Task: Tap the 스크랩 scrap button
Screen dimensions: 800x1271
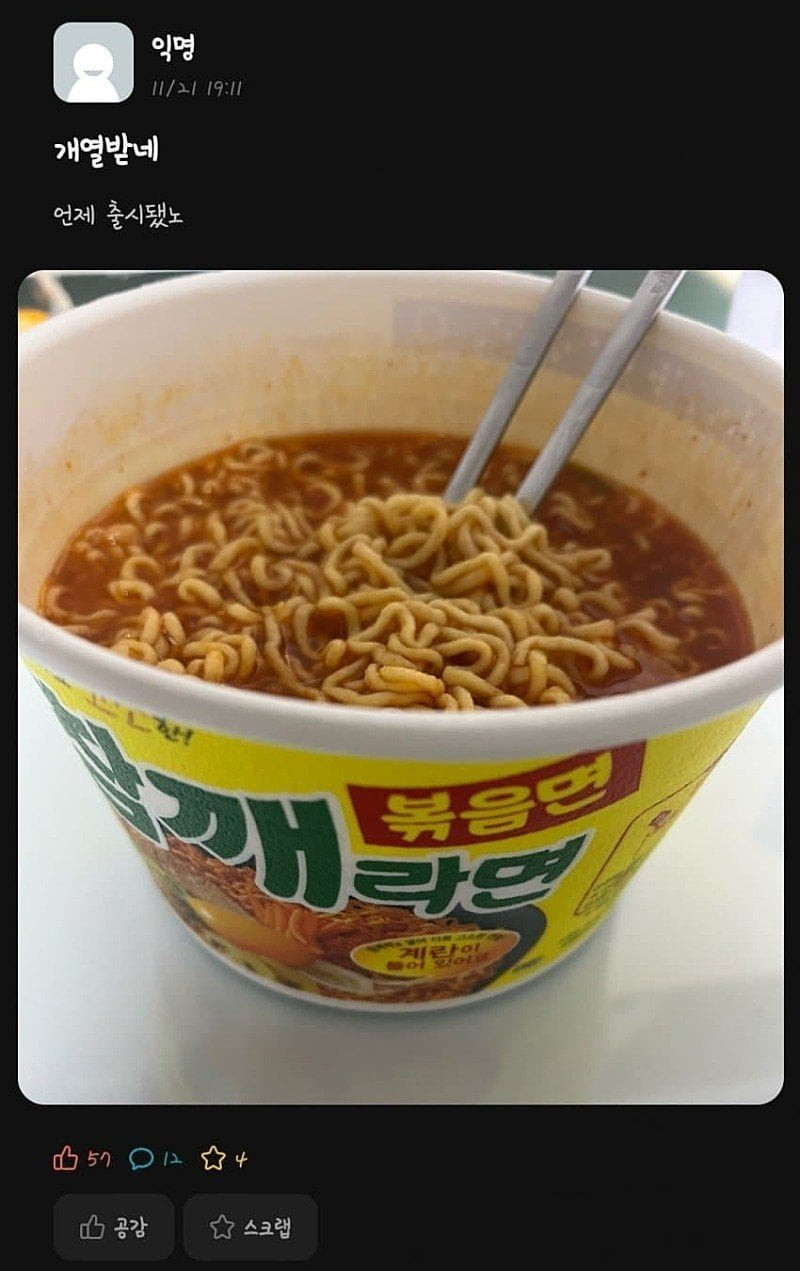Action: pyautogui.click(x=250, y=1227)
